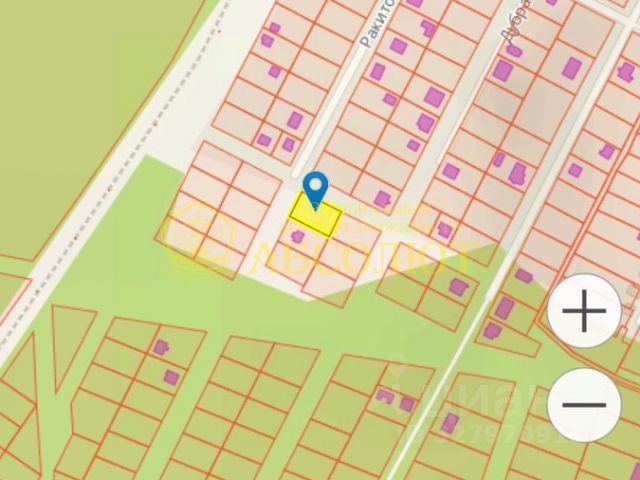Zoom in on the map
The image size is (640, 480).
click(x=585, y=312)
